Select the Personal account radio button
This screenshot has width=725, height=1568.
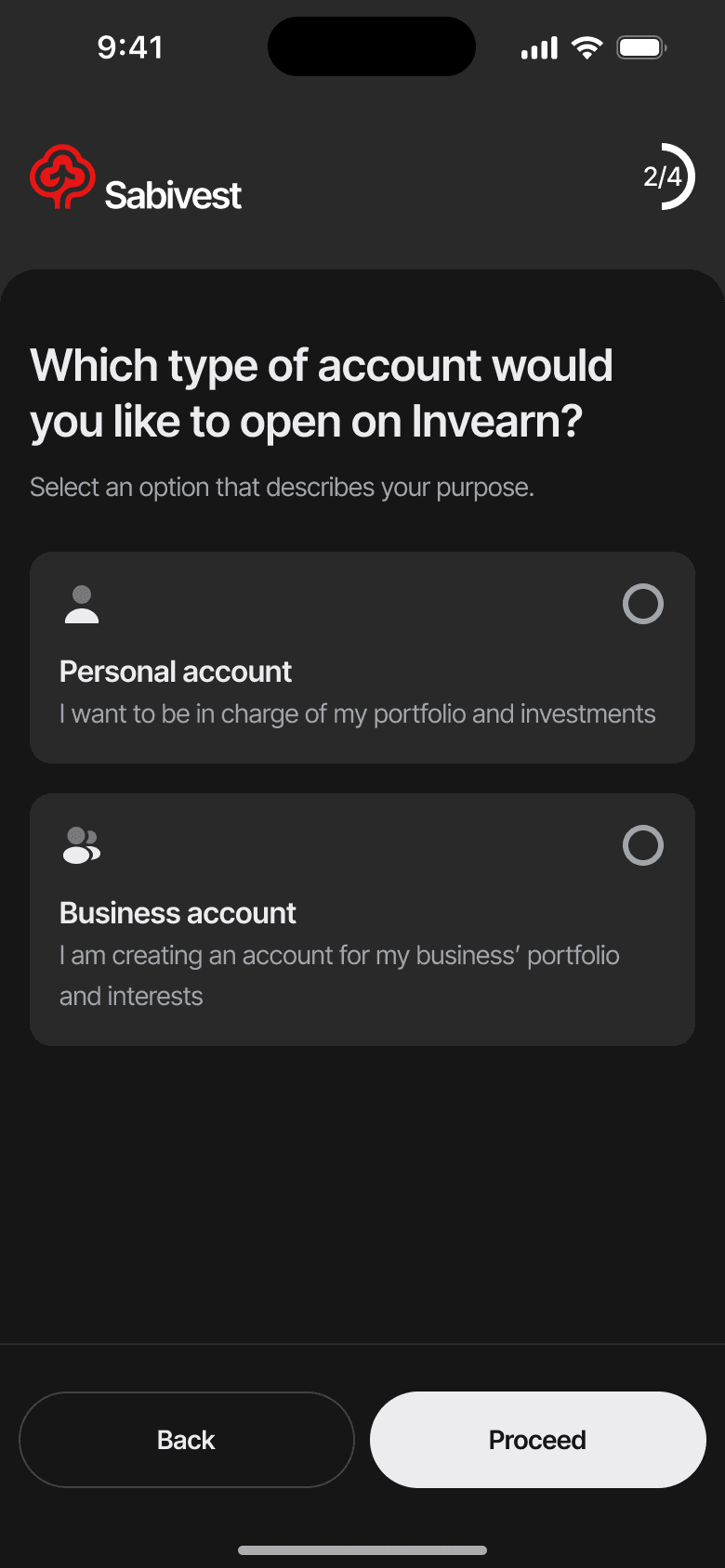point(642,604)
